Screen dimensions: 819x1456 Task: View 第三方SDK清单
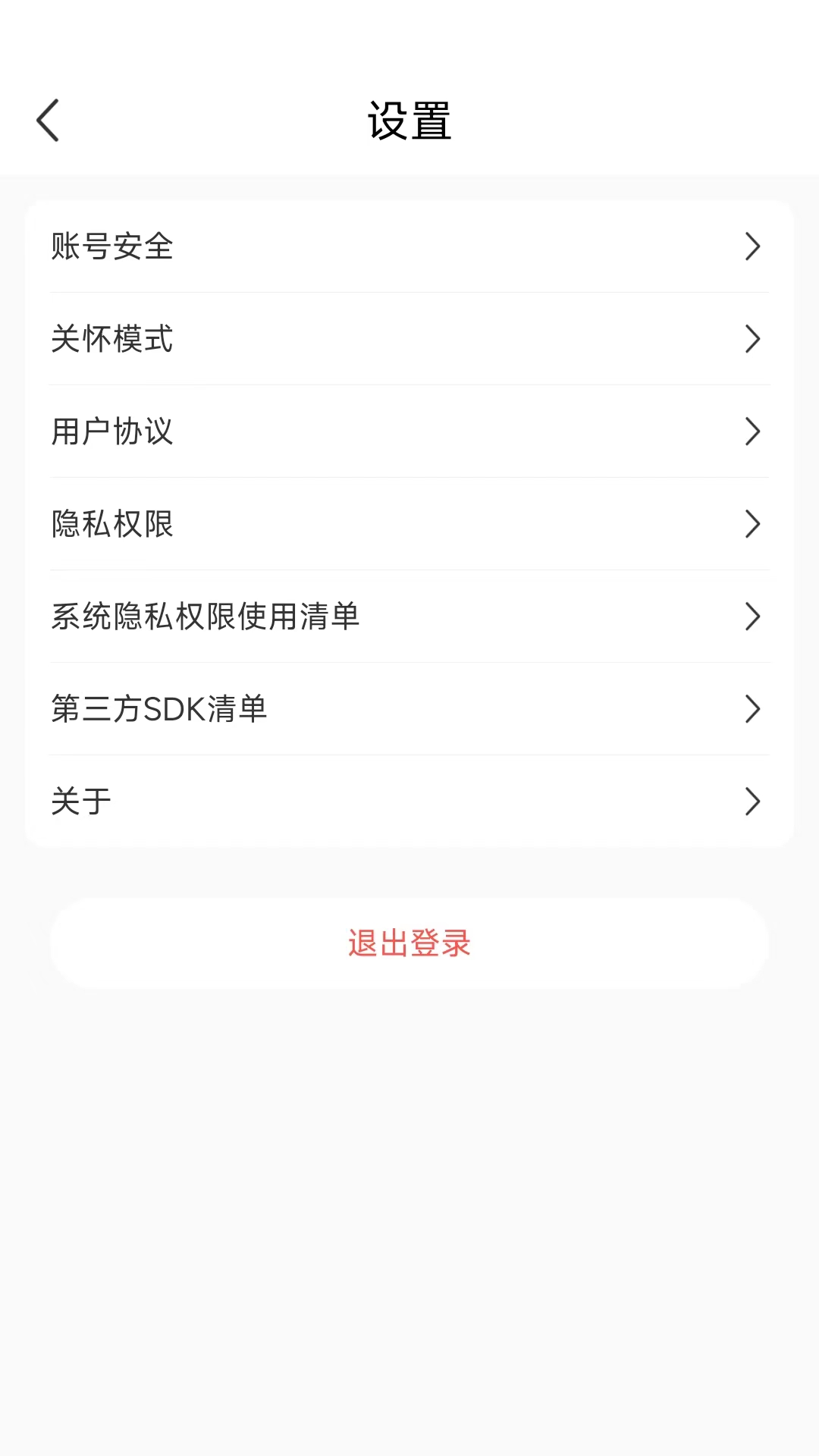pyautogui.click(x=409, y=709)
